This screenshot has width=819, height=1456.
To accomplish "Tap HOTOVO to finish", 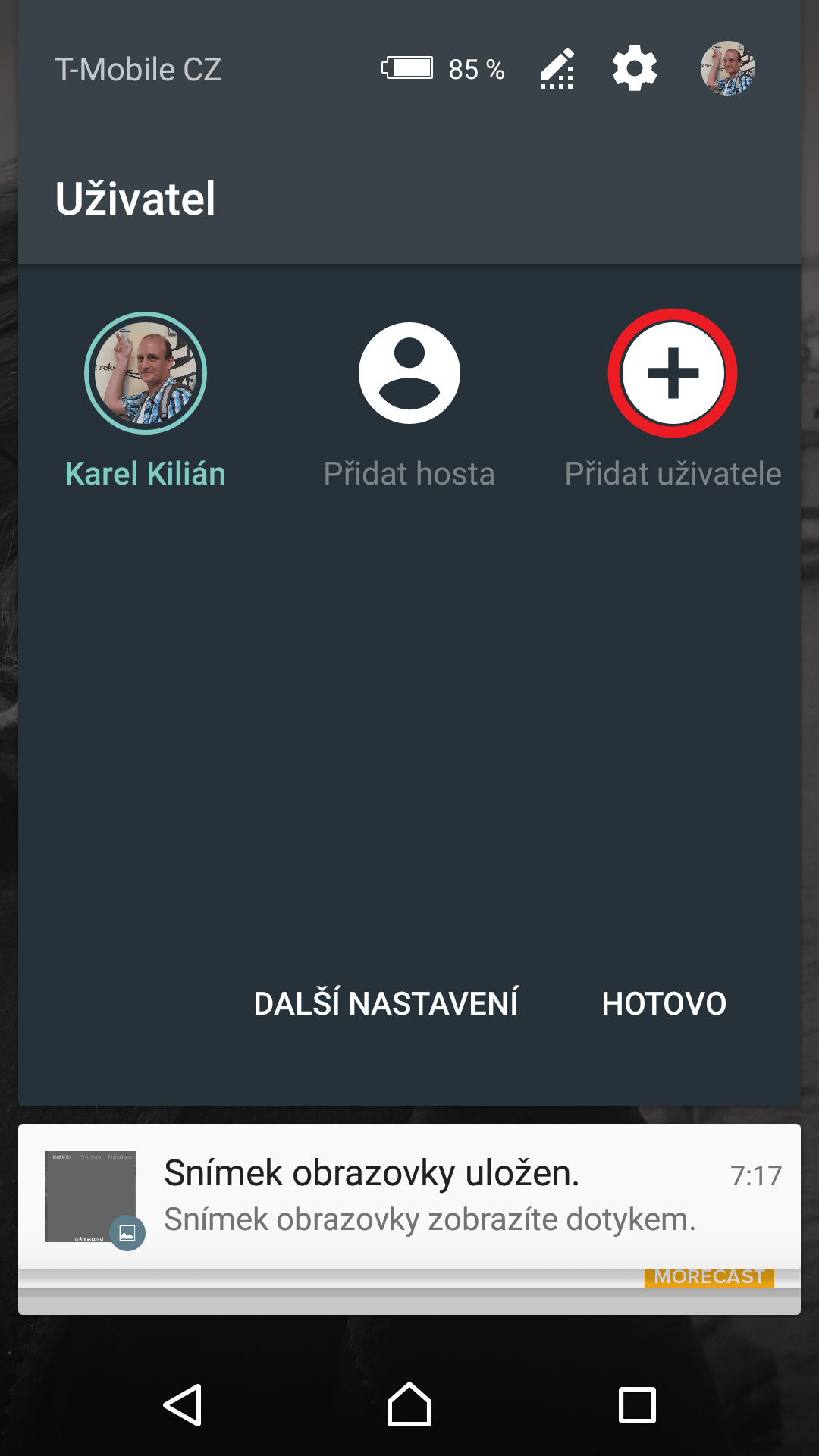I will click(x=664, y=1004).
